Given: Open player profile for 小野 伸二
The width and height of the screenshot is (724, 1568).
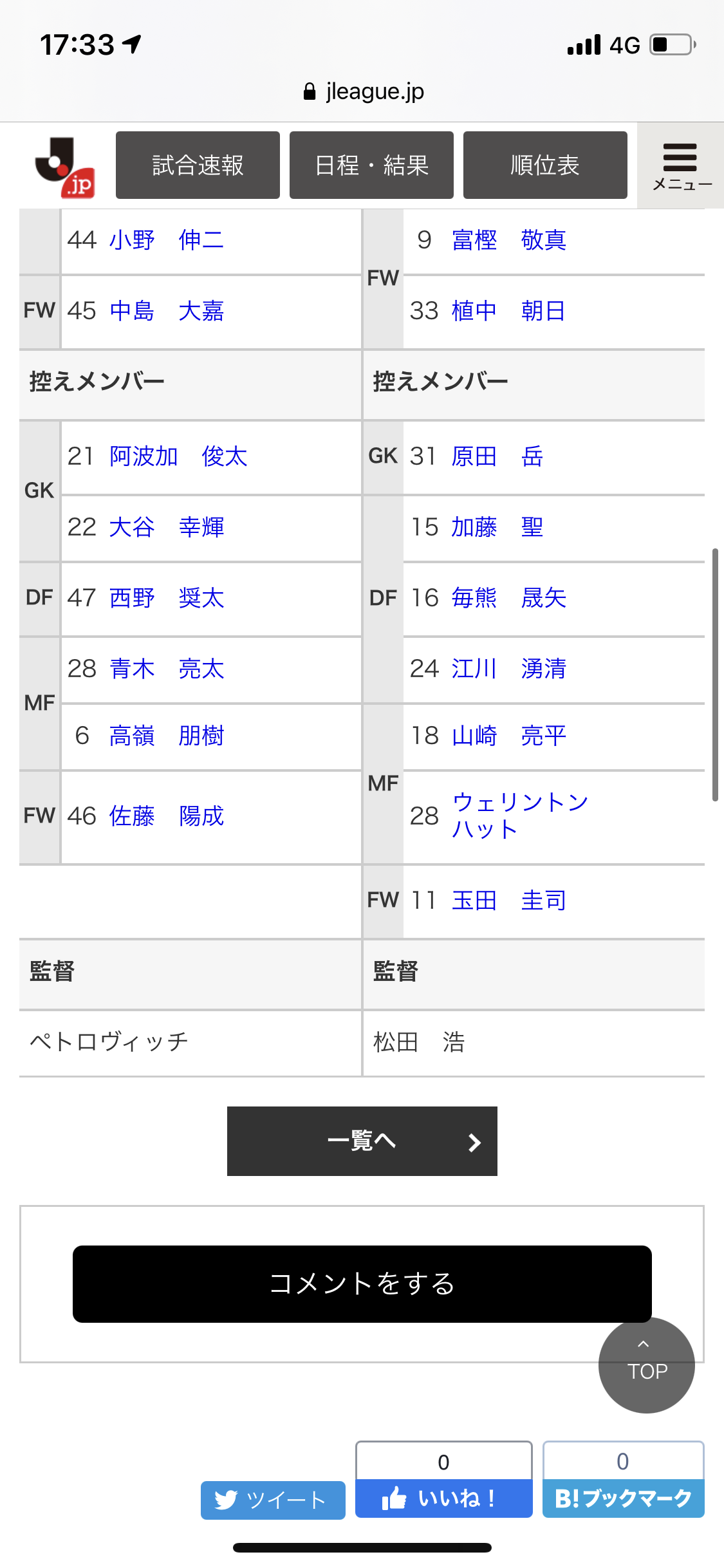Looking at the screenshot, I should [167, 240].
